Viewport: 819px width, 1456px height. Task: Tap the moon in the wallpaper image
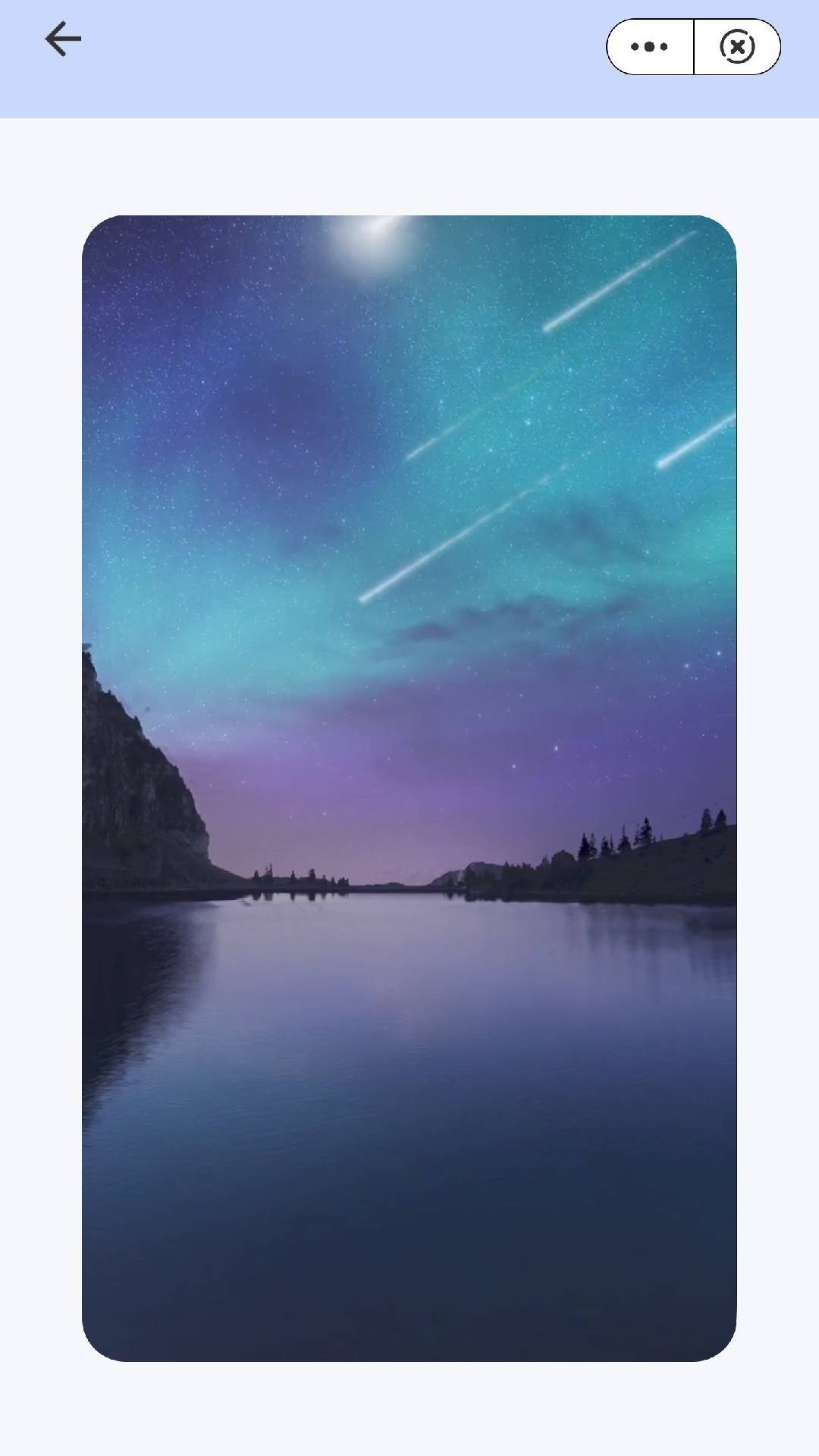377,243
